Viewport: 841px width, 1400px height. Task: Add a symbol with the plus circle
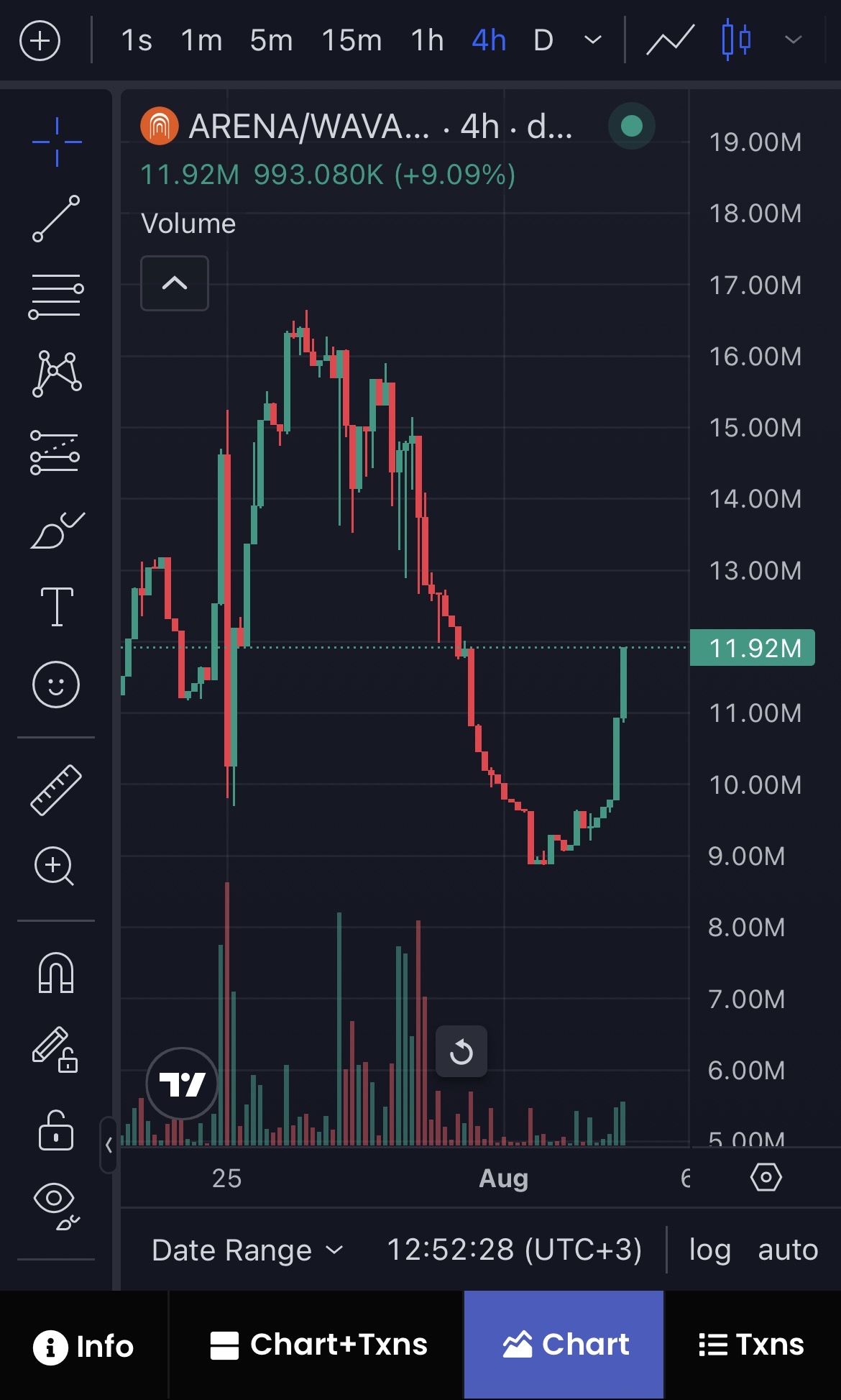point(40,40)
